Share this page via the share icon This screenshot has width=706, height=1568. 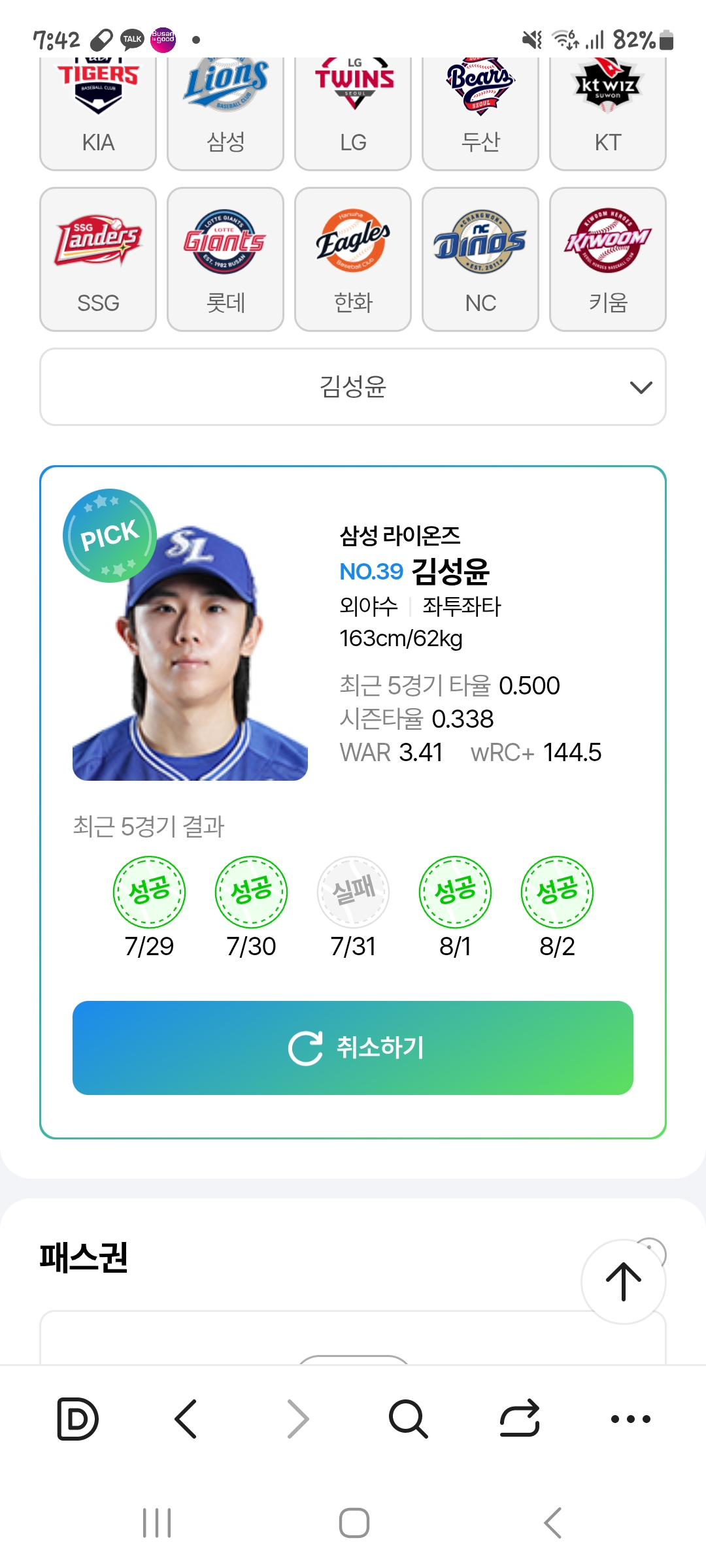pos(520,1419)
